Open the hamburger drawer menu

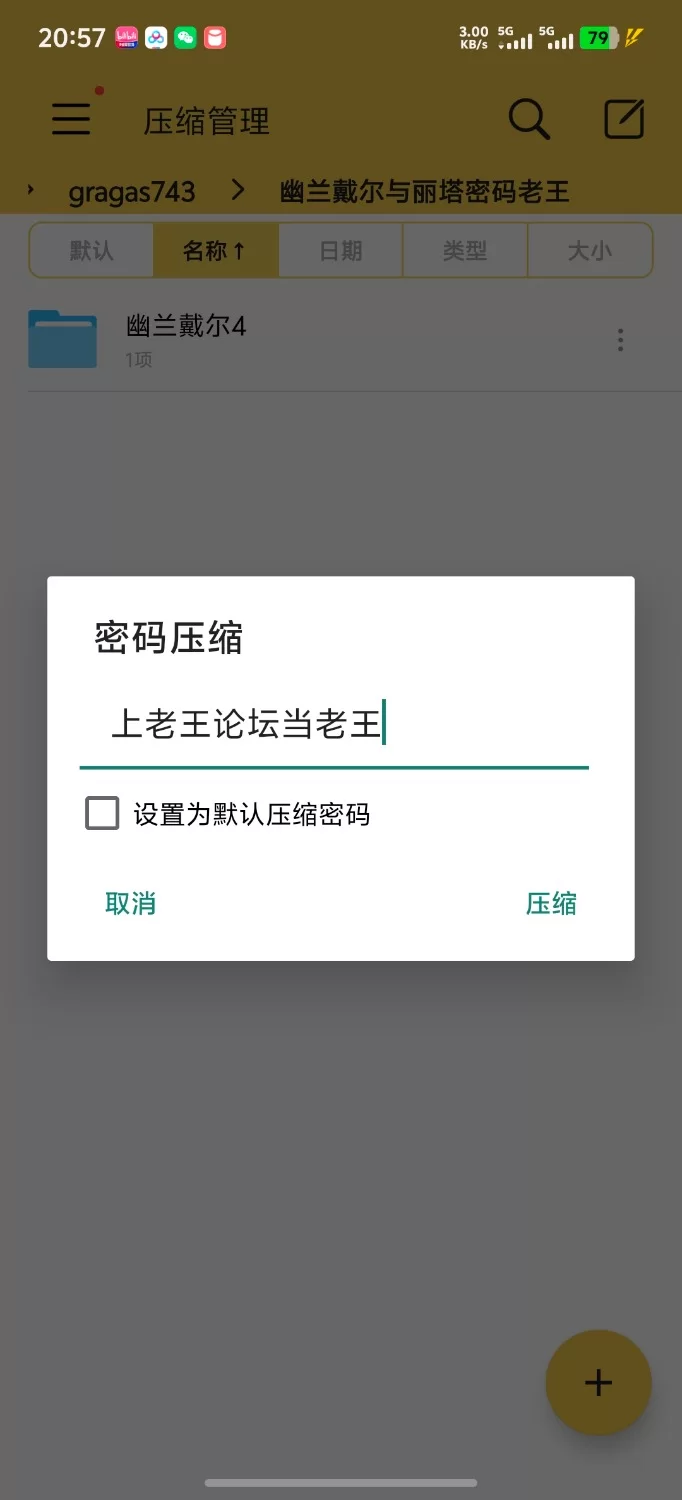pyautogui.click(x=71, y=120)
